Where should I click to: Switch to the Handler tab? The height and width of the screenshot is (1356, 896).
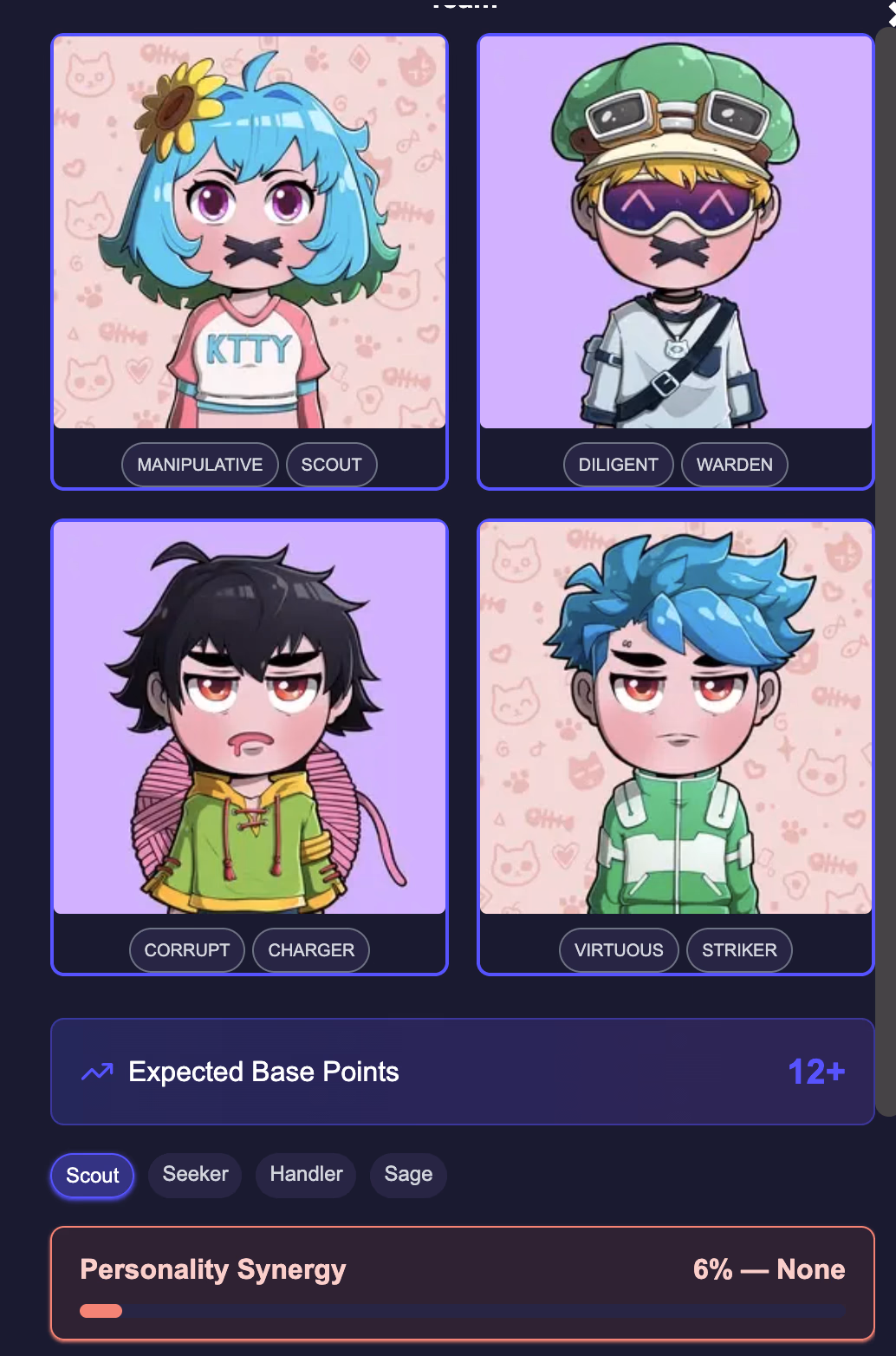[306, 1174]
